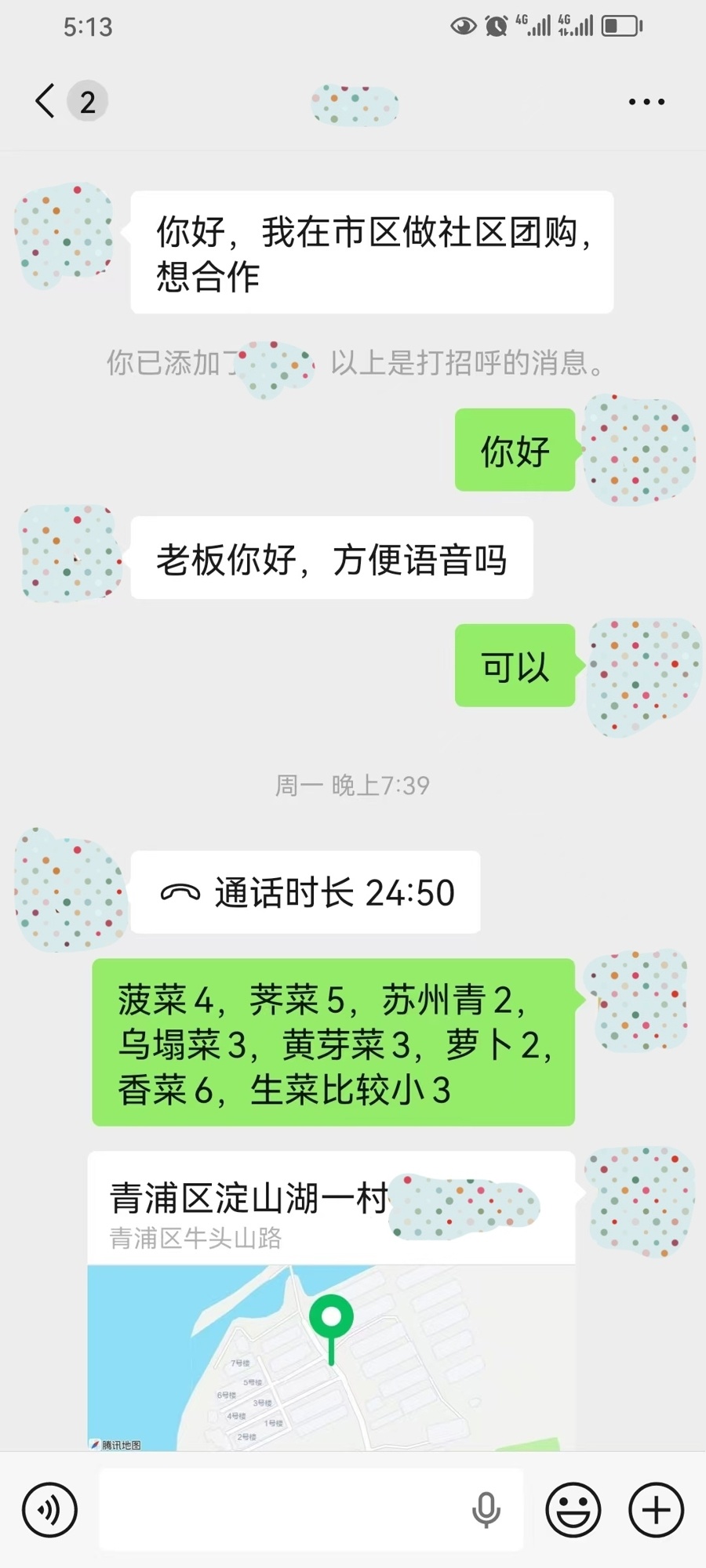The width and height of the screenshot is (706, 1568).
Task: Open chat options via the three-dot menu
Action: click(x=645, y=101)
